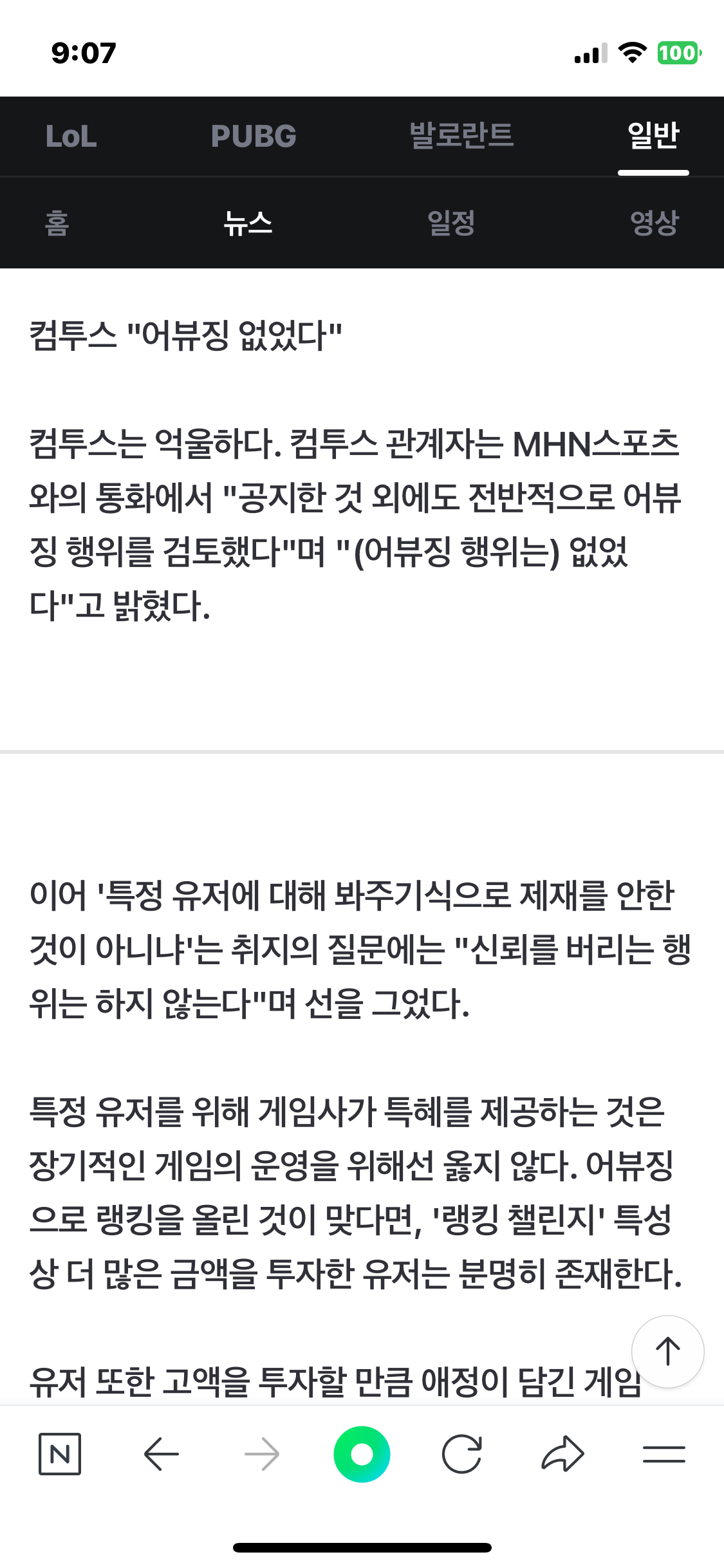Switch to the PUBG tab
Screen dimensions: 724x1568
tap(254, 136)
